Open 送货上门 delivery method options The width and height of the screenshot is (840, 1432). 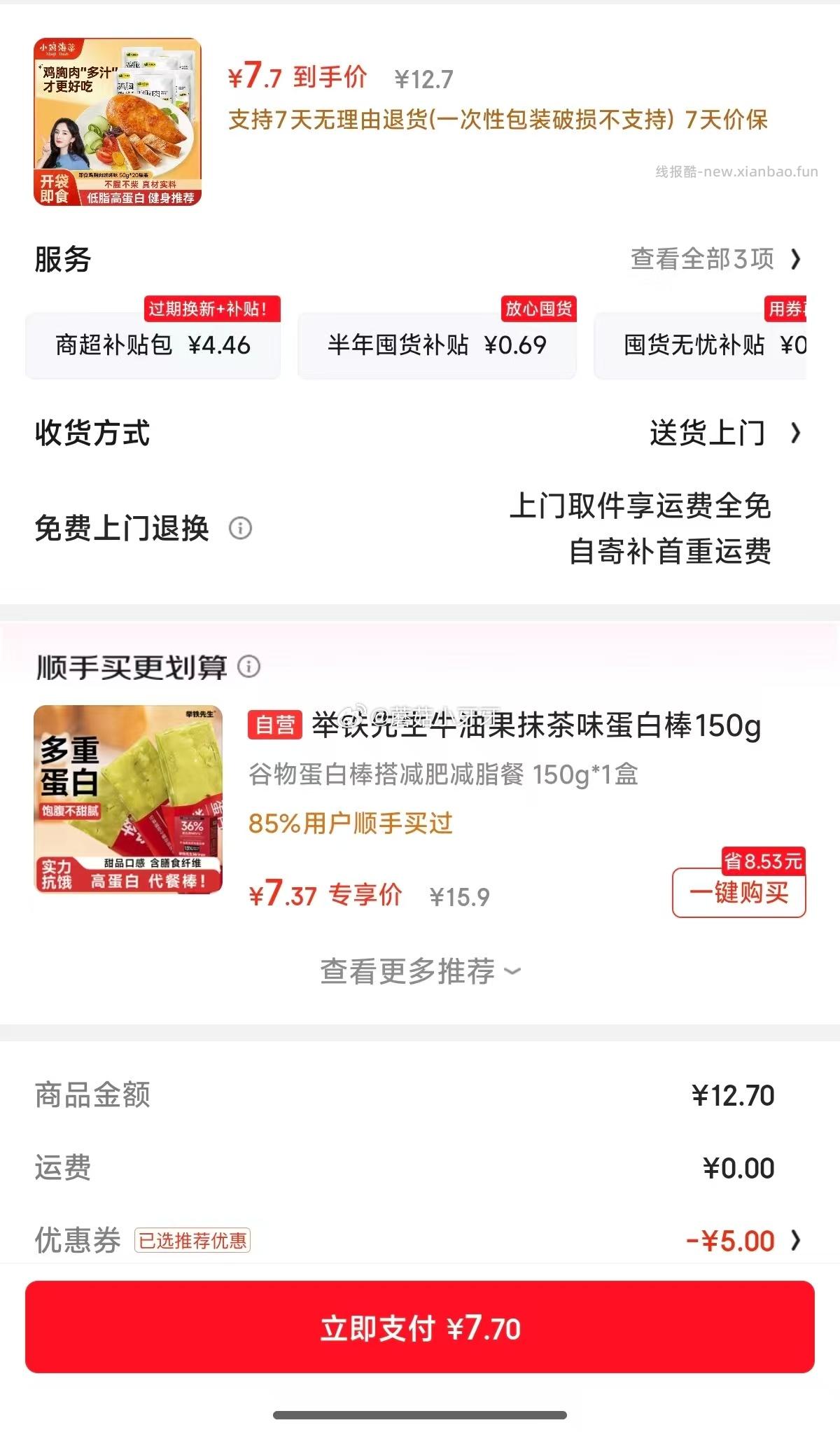(707, 434)
